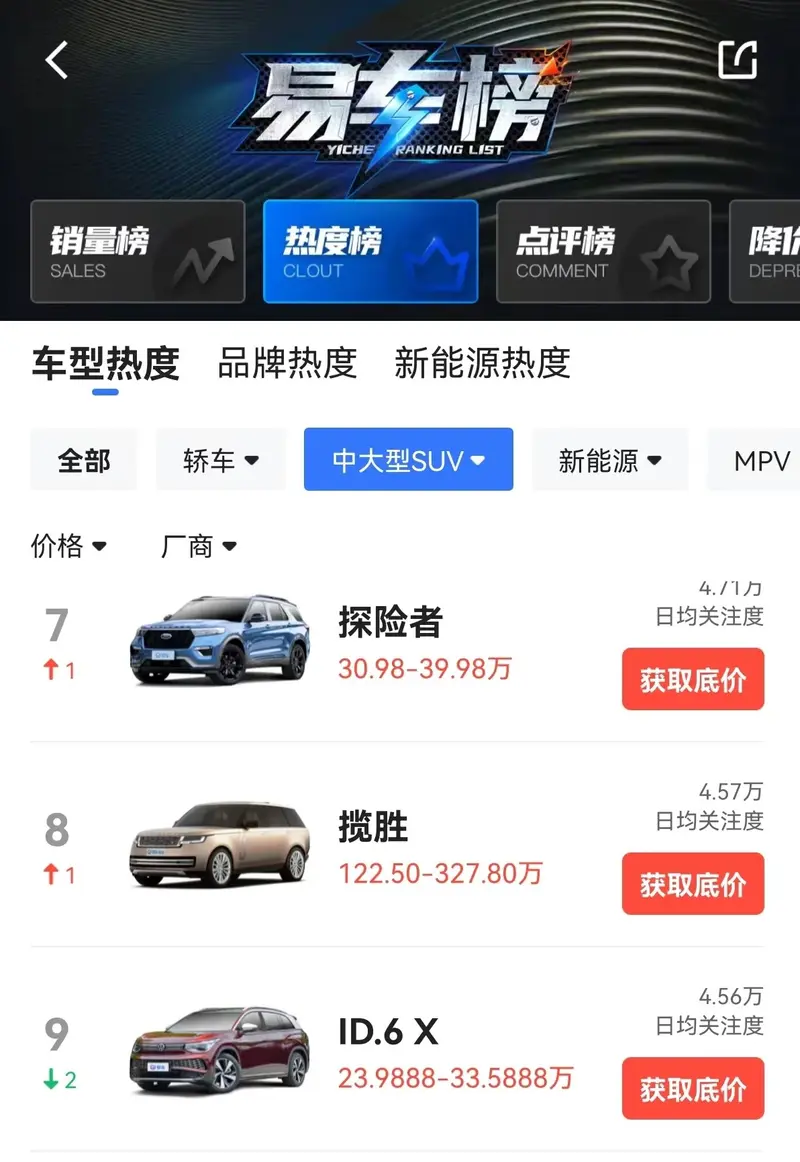Get the lowest price for 探险者
This screenshot has height=1162, width=800.
pos(692,679)
